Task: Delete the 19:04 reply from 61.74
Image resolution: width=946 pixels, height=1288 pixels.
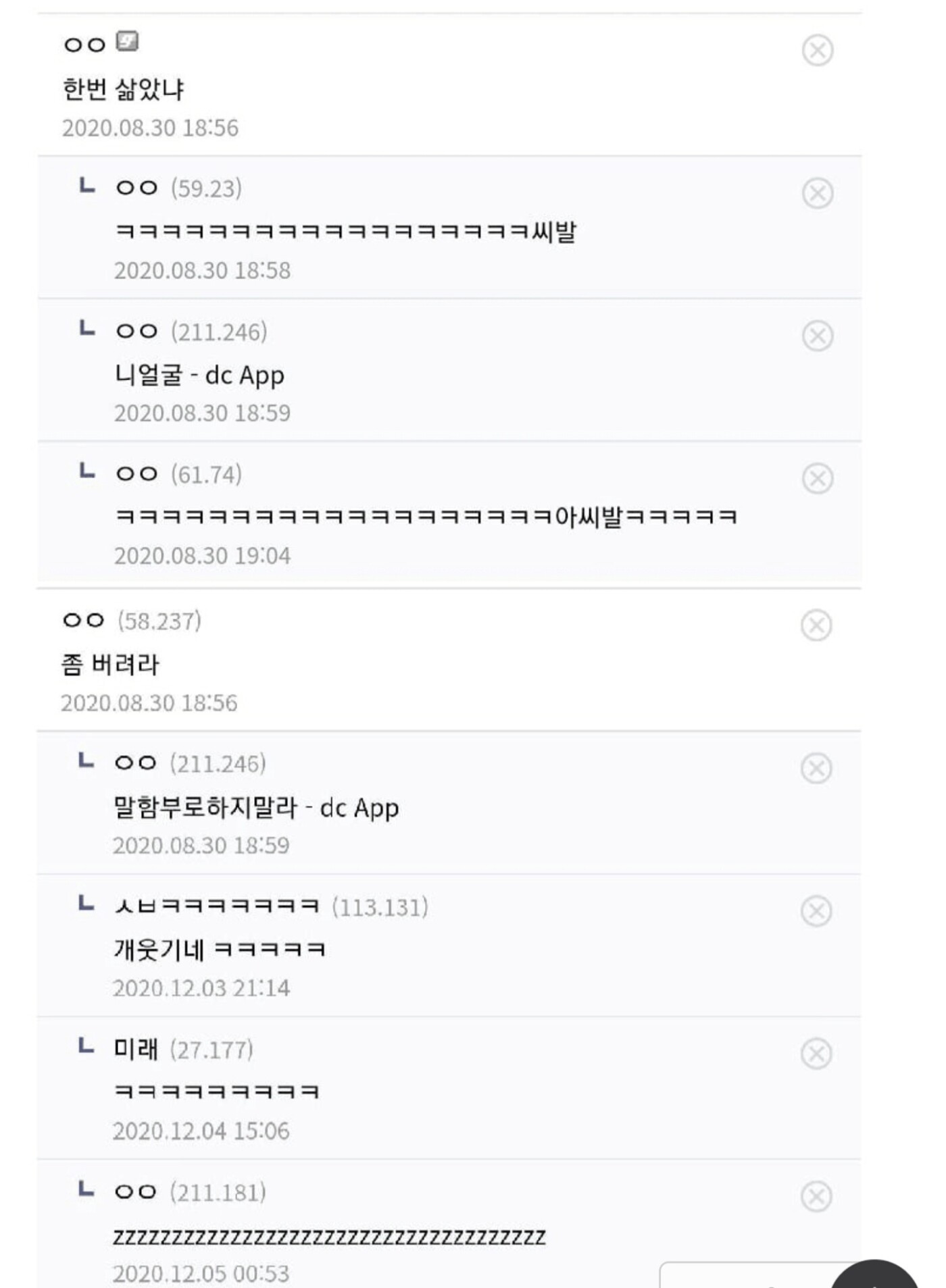Action: [818, 478]
